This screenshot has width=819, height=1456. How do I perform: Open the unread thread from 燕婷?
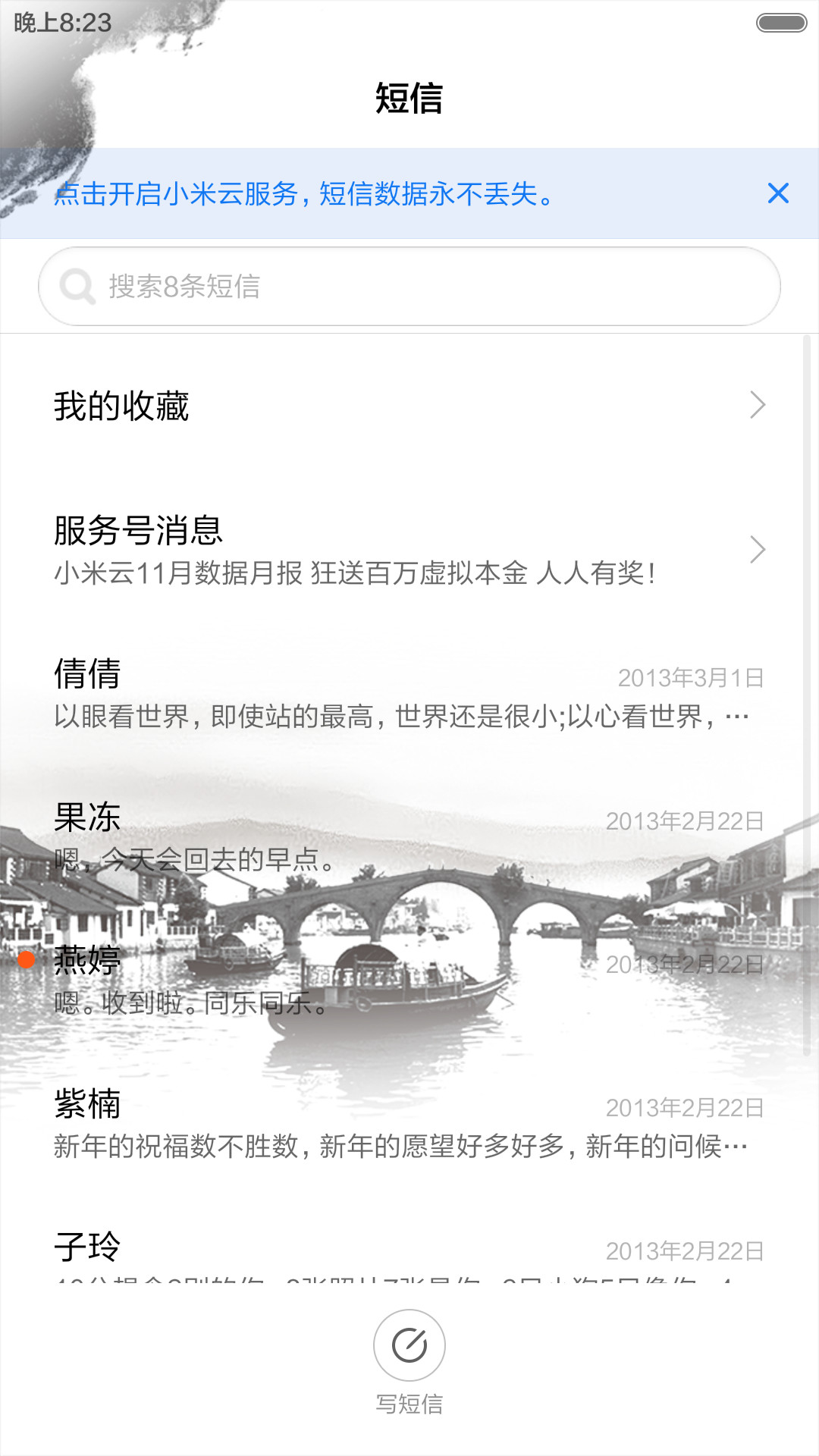pos(409,980)
